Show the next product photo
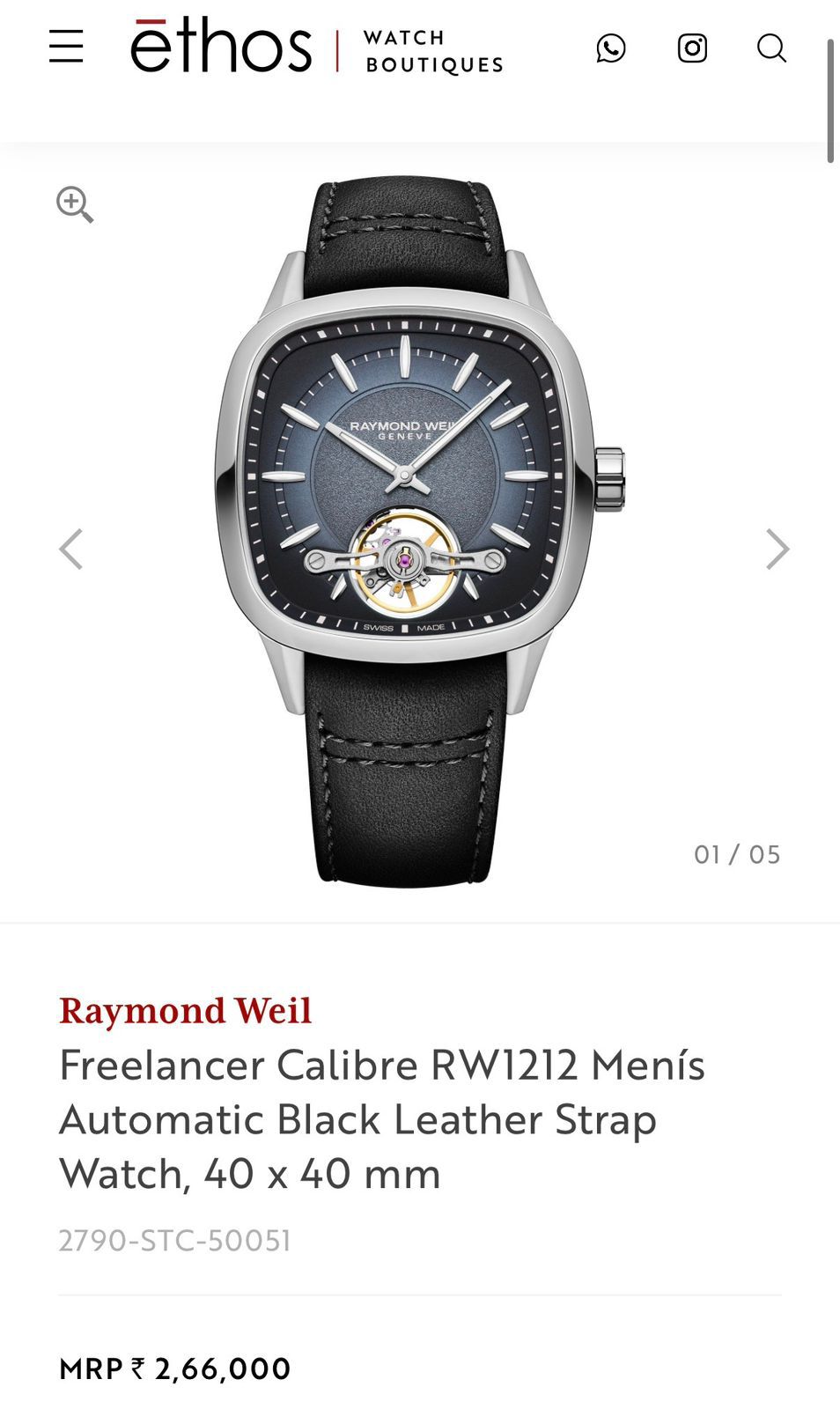Viewport: 840px width, 1409px height. coord(776,550)
